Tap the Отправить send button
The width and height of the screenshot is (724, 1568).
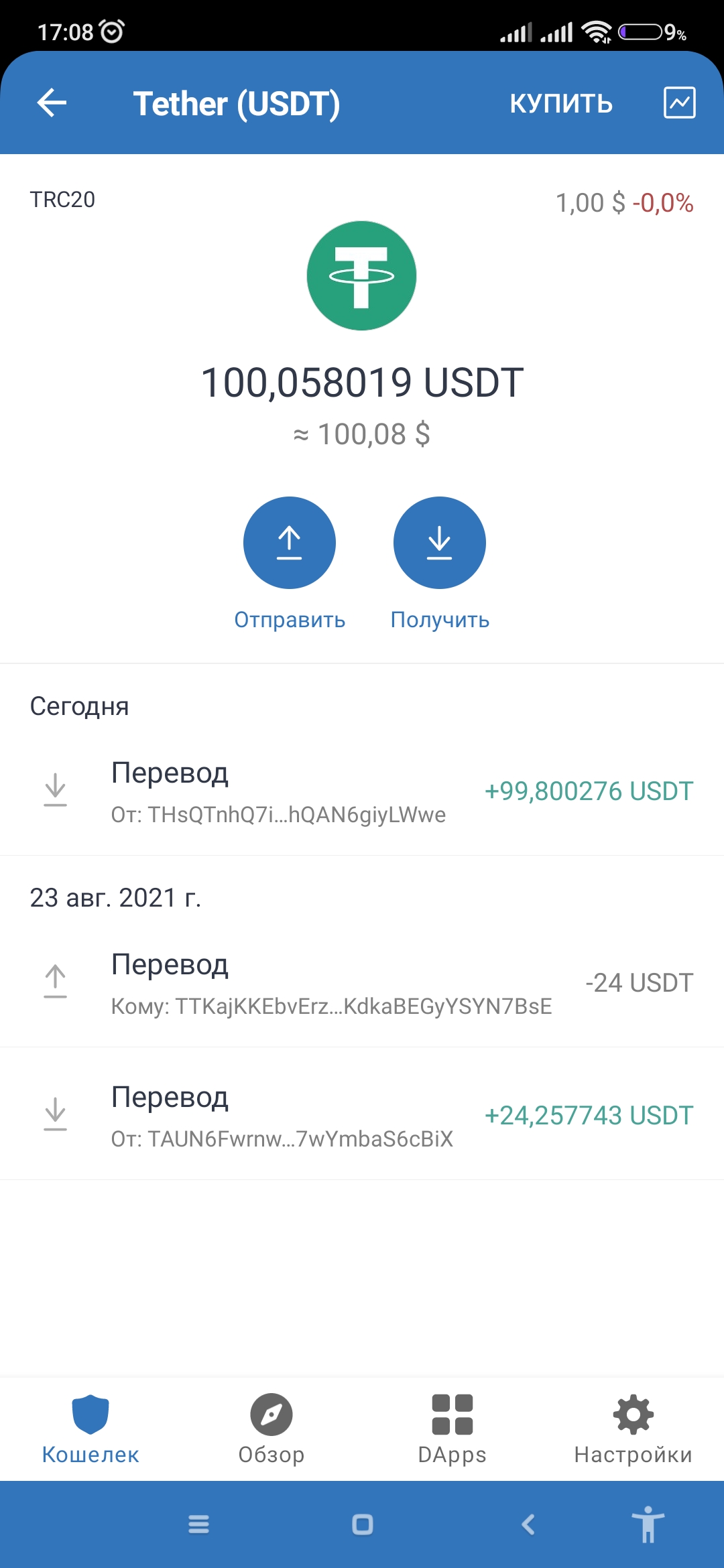coord(290,543)
